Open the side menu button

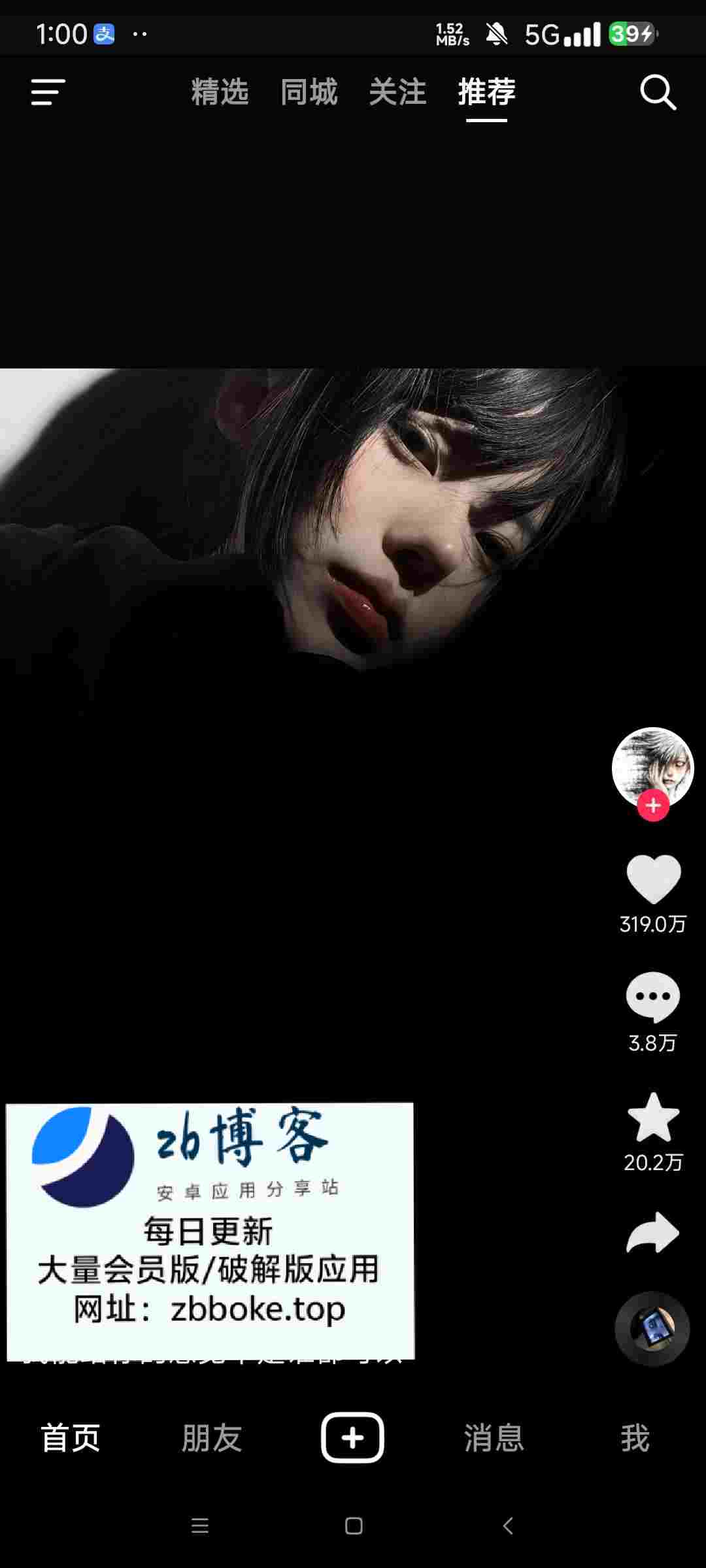(x=48, y=92)
